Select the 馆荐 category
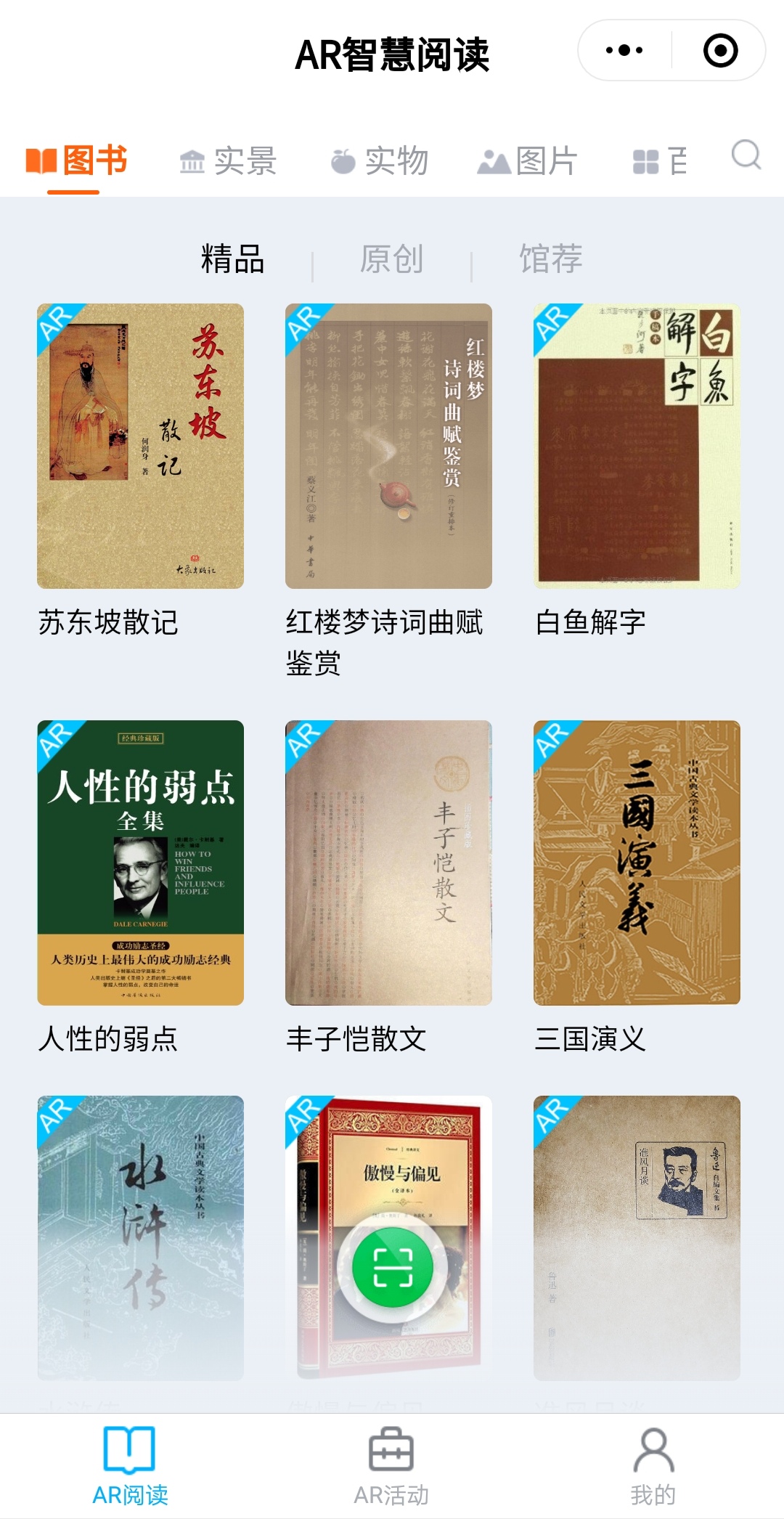Image resolution: width=784 pixels, height=1519 pixels. coord(550,259)
